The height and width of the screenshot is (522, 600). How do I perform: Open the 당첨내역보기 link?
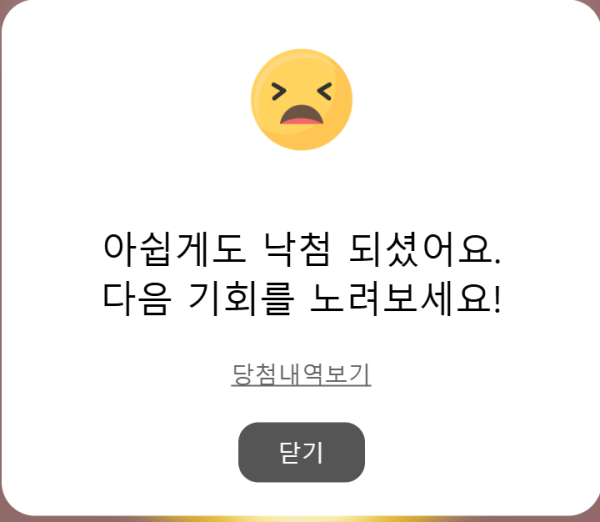301,375
